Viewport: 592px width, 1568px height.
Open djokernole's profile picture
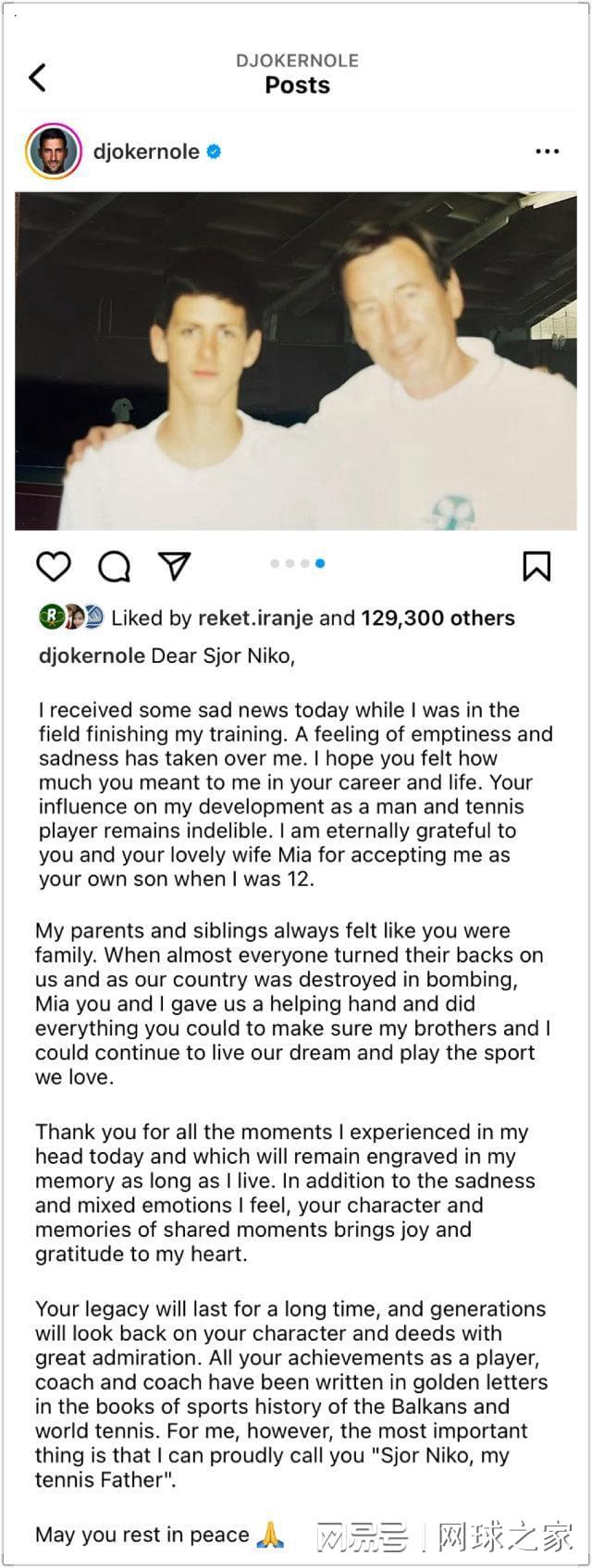tap(54, 151)
